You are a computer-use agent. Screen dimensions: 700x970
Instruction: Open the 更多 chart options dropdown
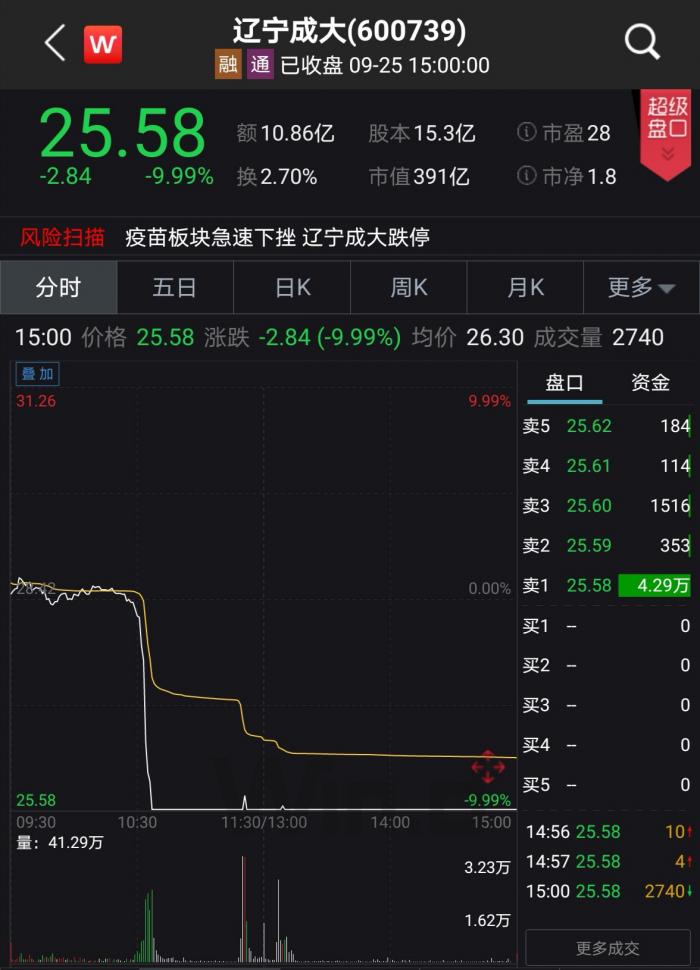pos(641,288)
